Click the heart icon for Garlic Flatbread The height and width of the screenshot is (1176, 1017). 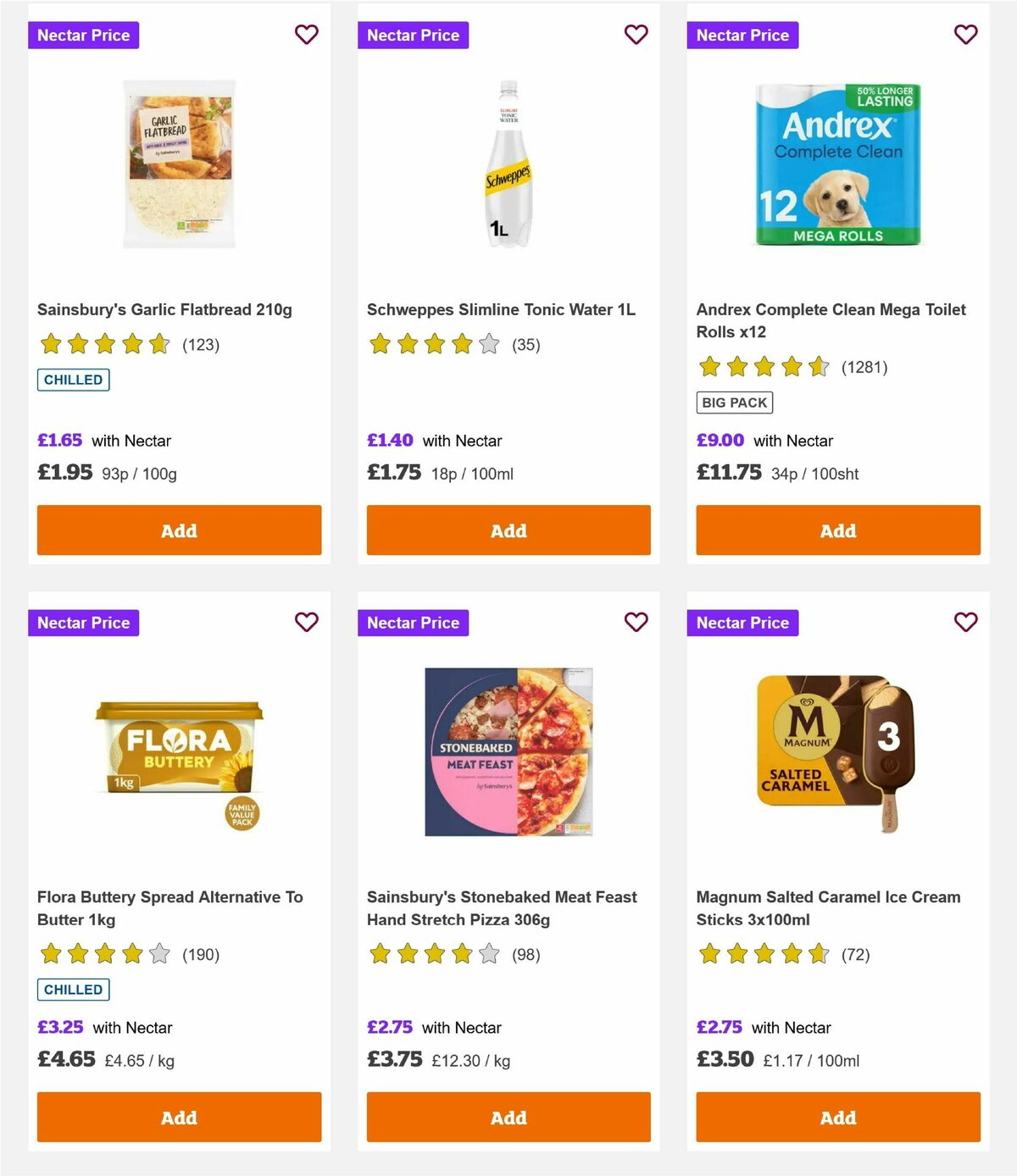point(306,35)
